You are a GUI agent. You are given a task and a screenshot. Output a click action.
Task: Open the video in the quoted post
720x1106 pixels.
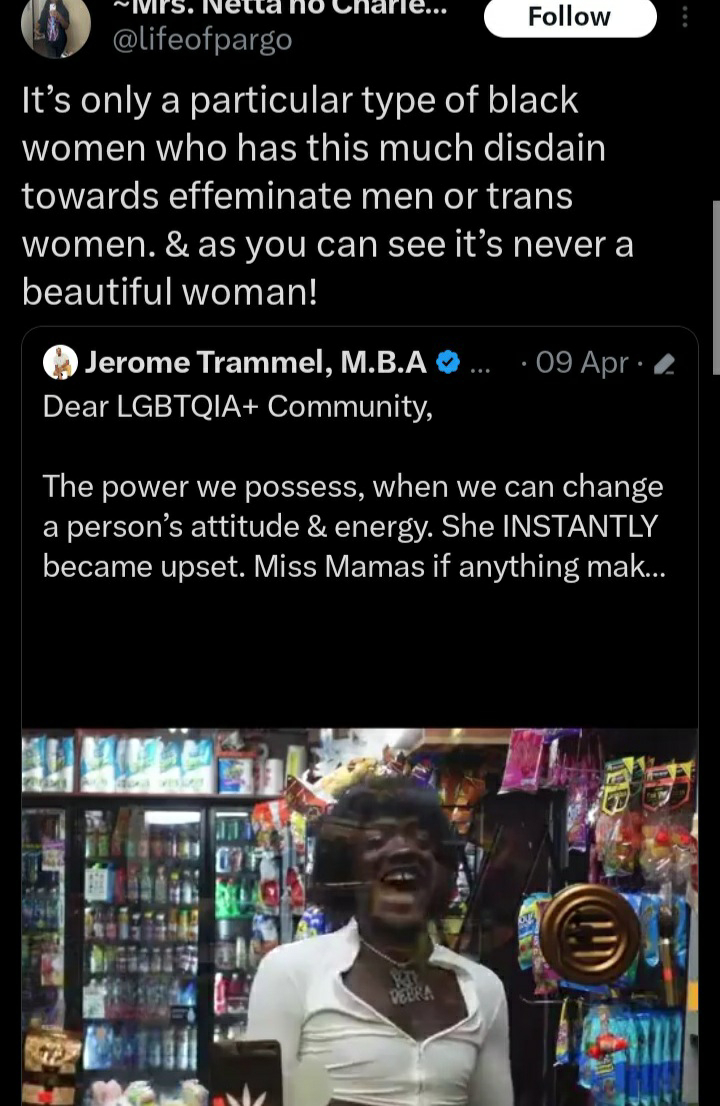(360, 916)
